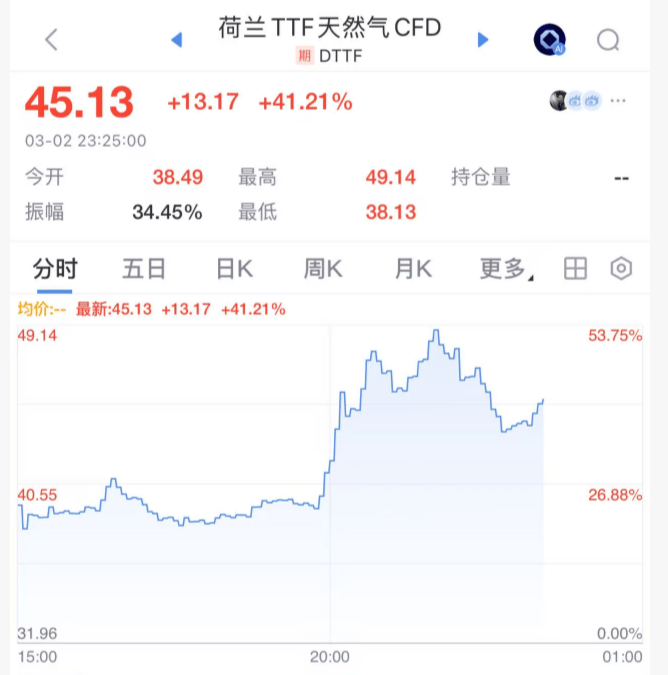This screenshot has width=668, height=675.
Task: Switch to the 五日 chart tab
Action: [x=144, y=268]
